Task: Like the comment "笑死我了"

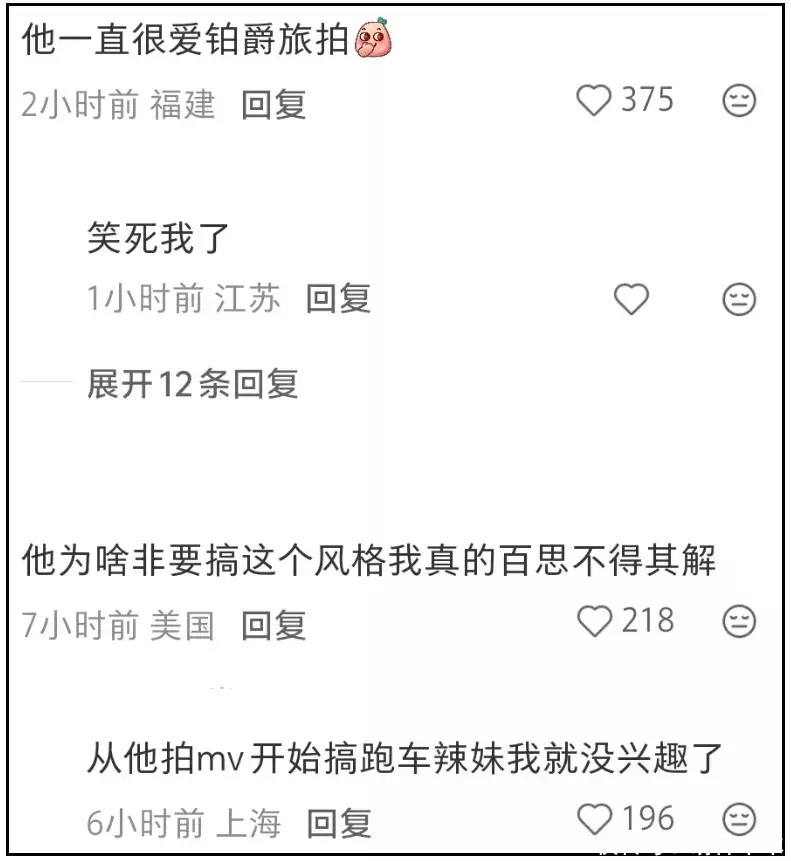Action: 631,299
